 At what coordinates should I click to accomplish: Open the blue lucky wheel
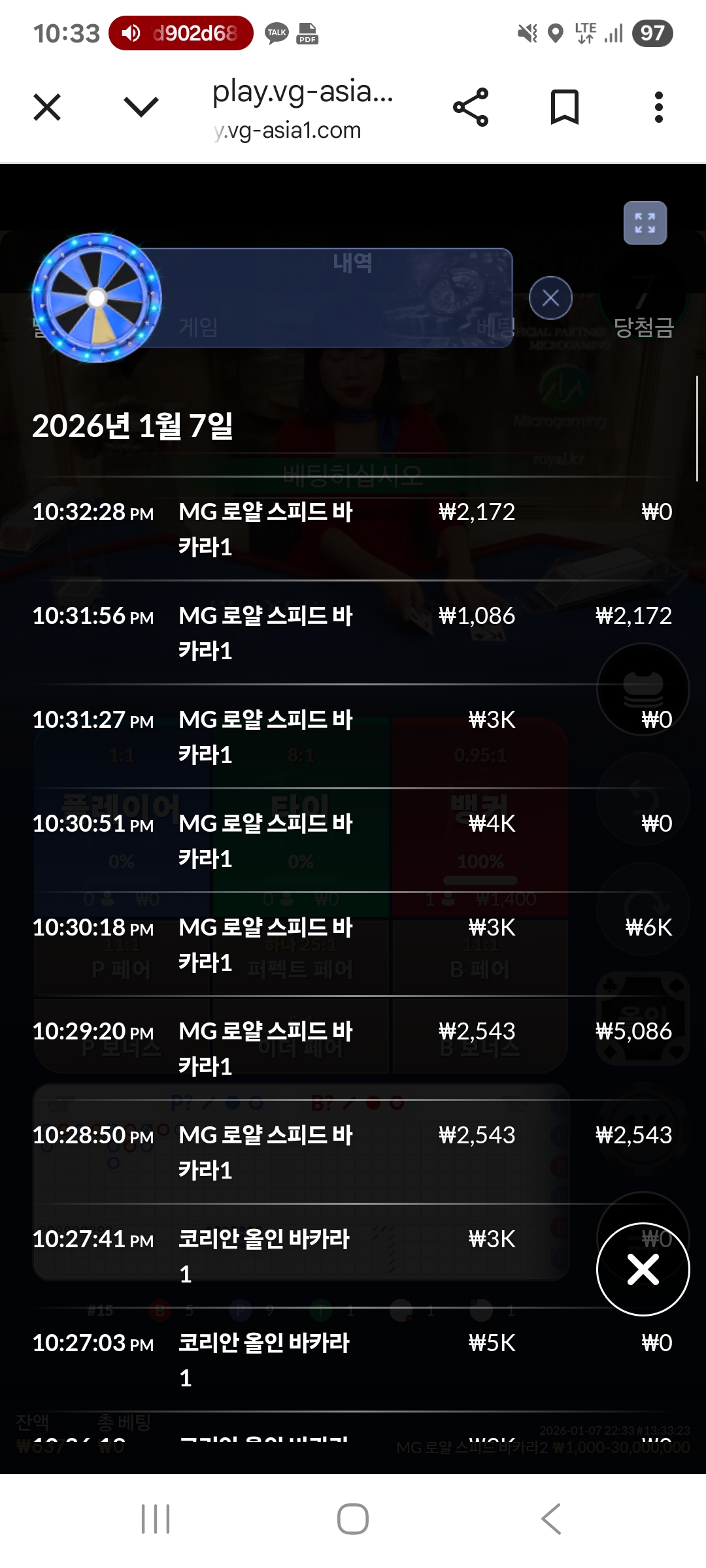click(x=97, y=298)
